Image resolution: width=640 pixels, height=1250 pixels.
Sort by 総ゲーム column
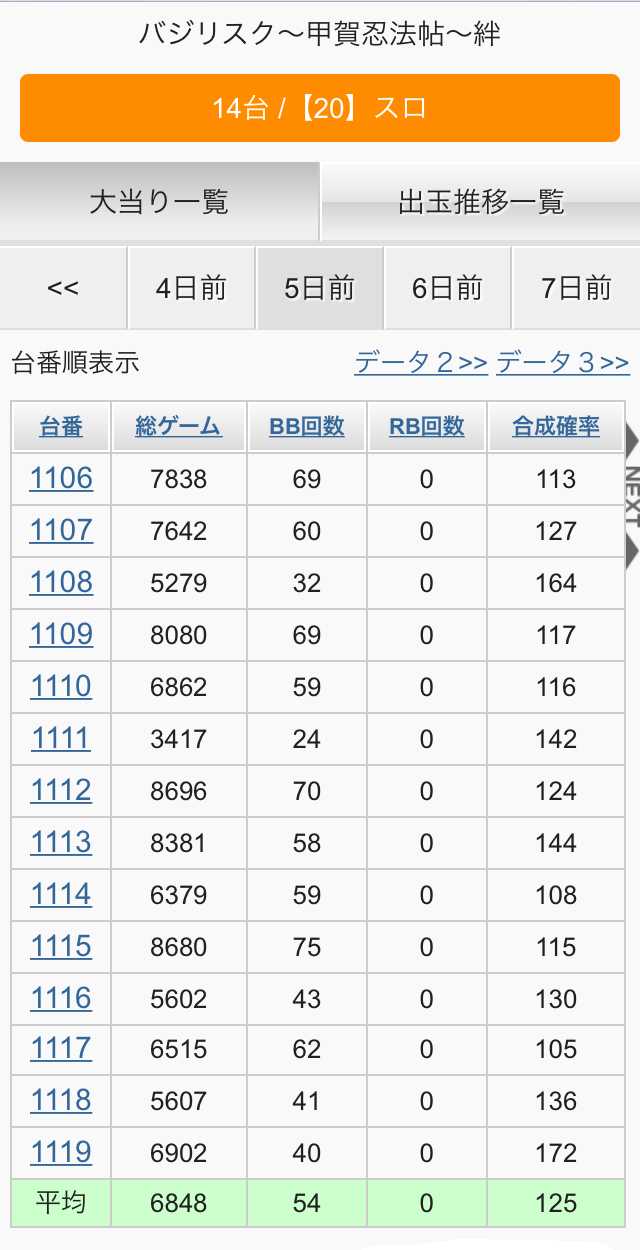tap(179, 427)
